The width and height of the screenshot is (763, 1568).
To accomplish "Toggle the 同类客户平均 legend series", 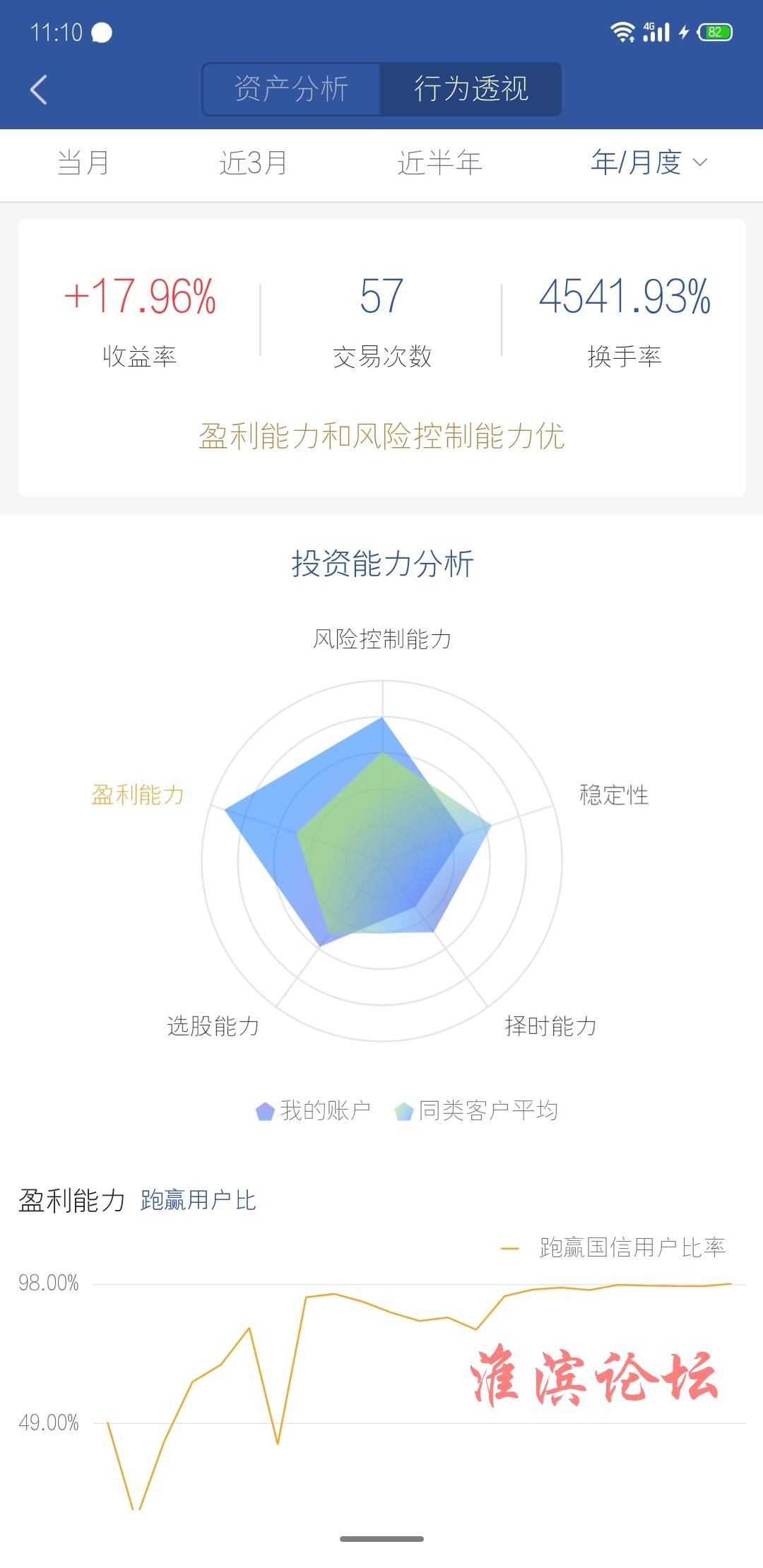I will pyautogui.click(x=477, y=1110).
